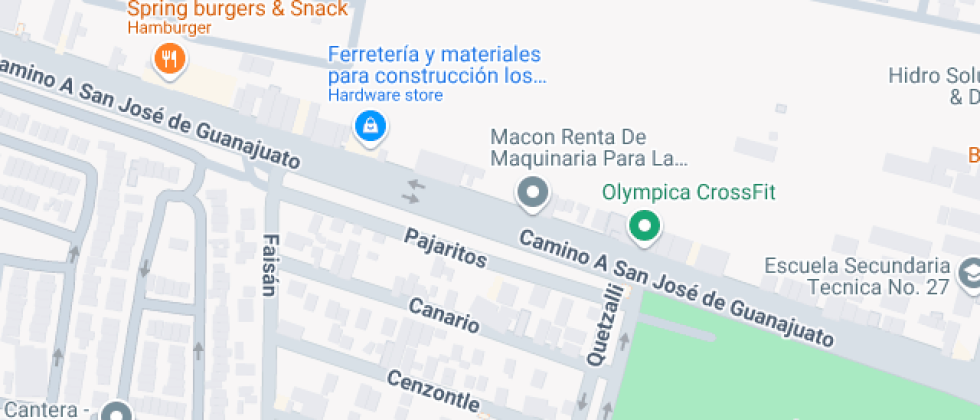
Task: Tap the Macon Renta De Maquinaria marker
Action: point(533,192)
